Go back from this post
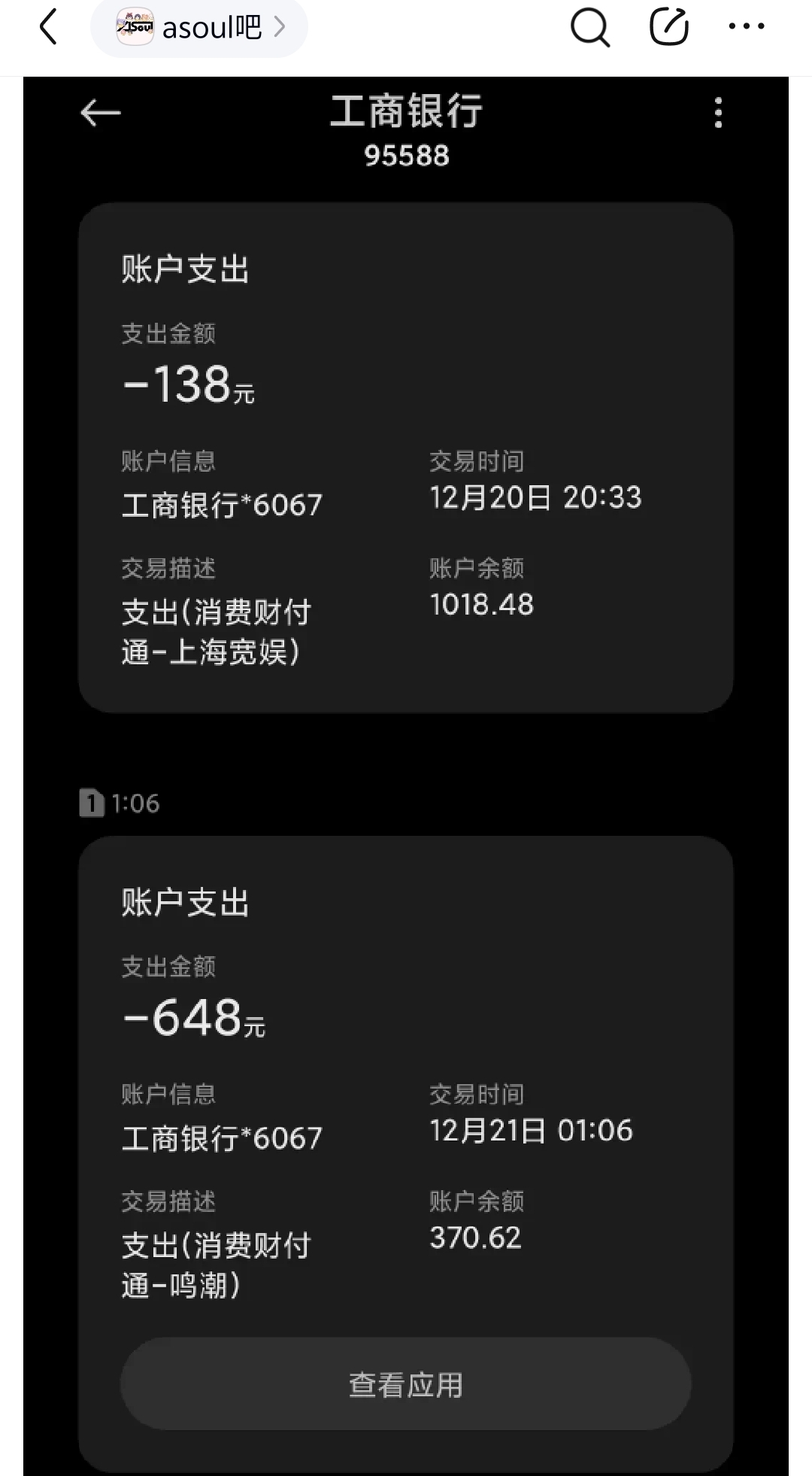 click(48, 28)
